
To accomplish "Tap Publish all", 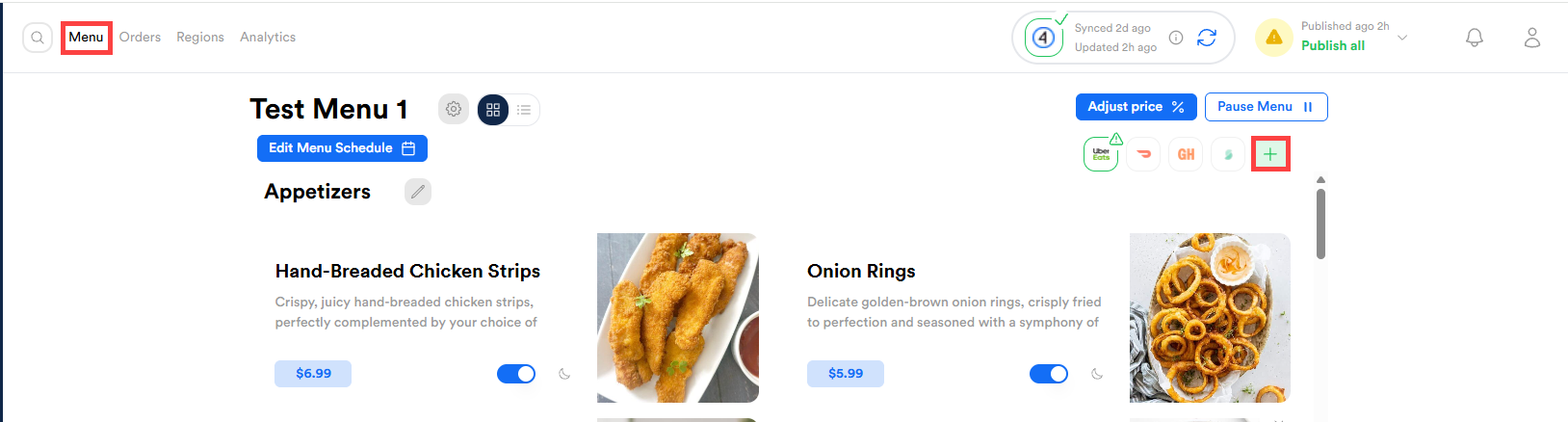I will 1332,45.
